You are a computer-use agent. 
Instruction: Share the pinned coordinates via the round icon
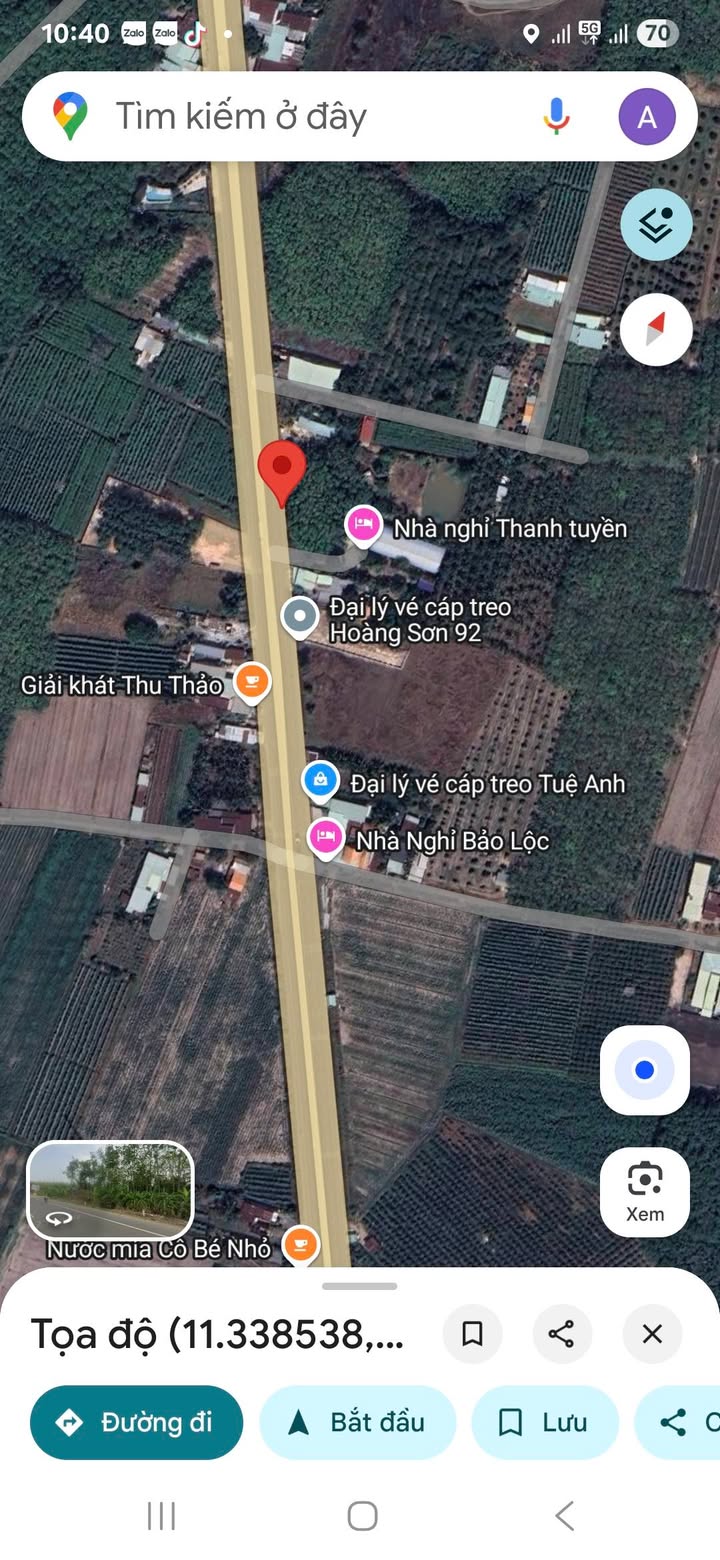562,1333
